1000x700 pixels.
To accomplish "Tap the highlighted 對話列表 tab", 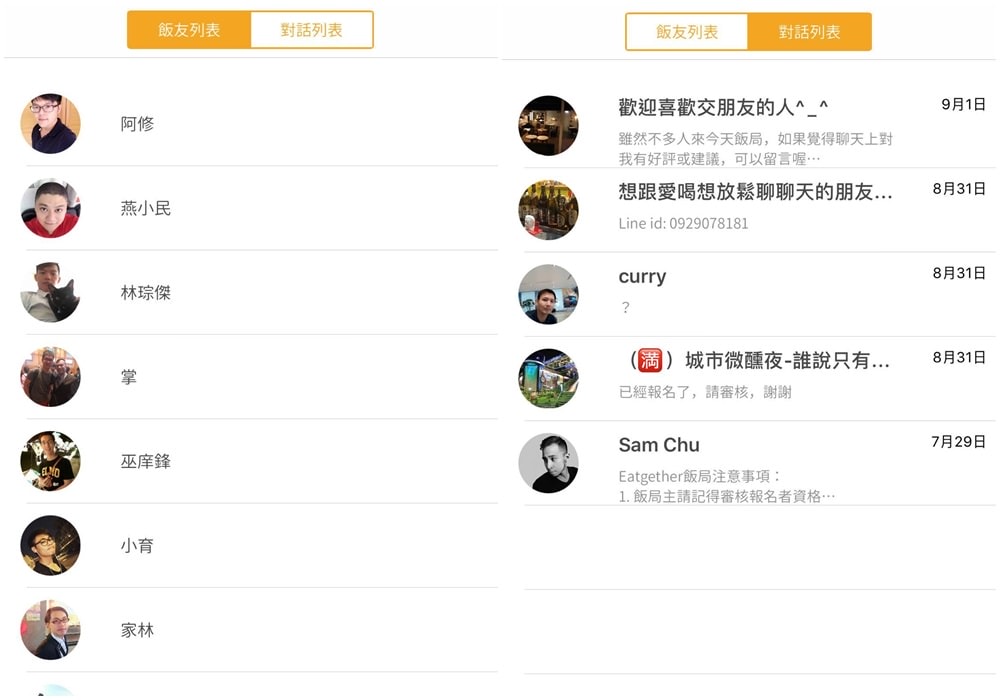I will click(x=809, y=32).
